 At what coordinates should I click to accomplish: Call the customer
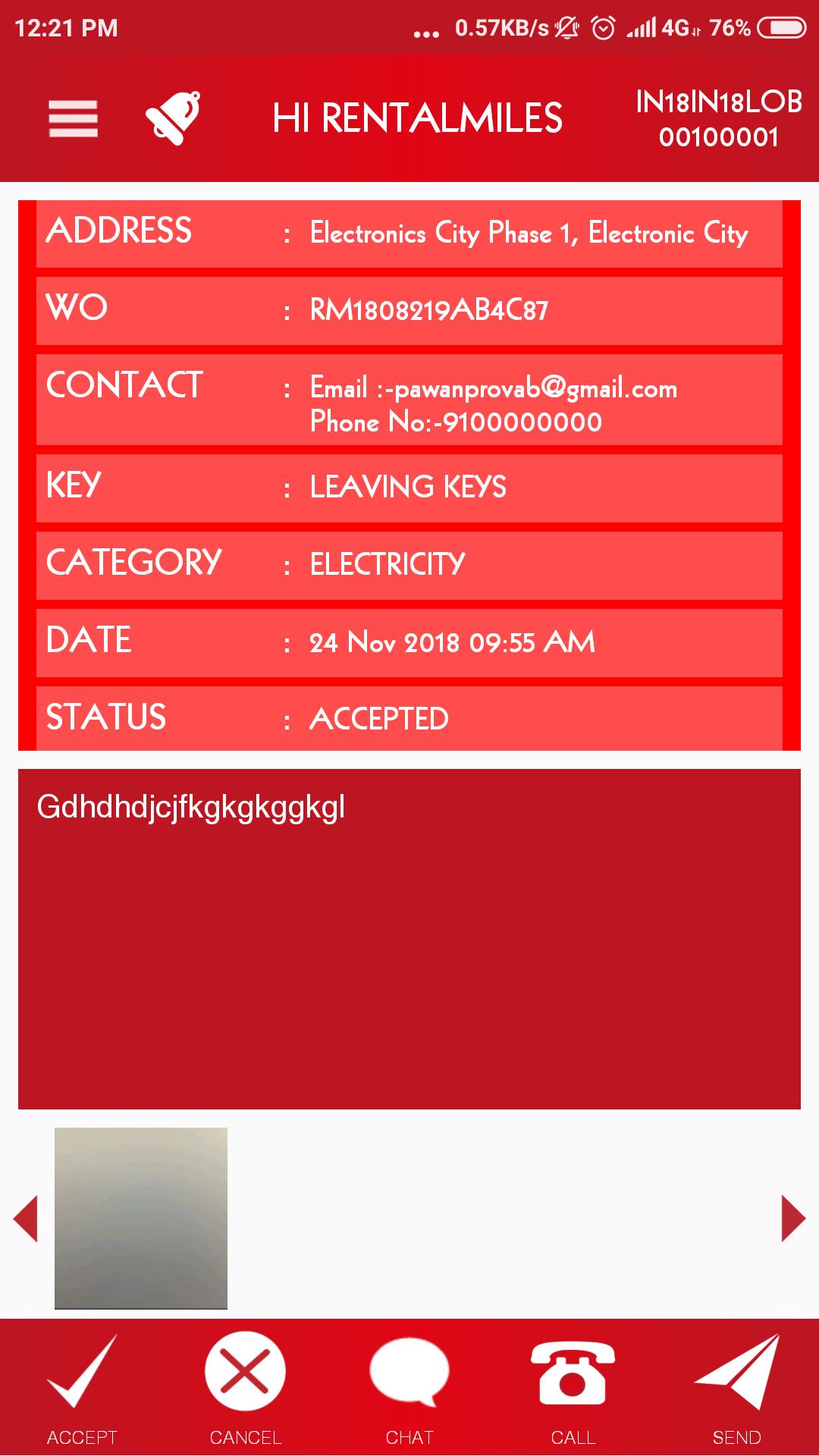point(573,1389)
